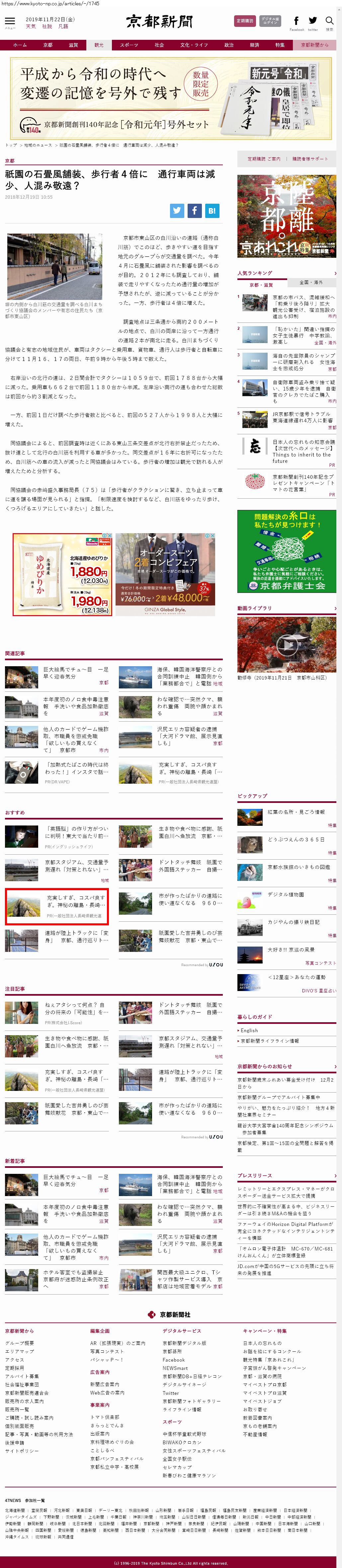Open 定期購読ご案内 link in sidebar
342x1568 pixels.
coord(264,159)
